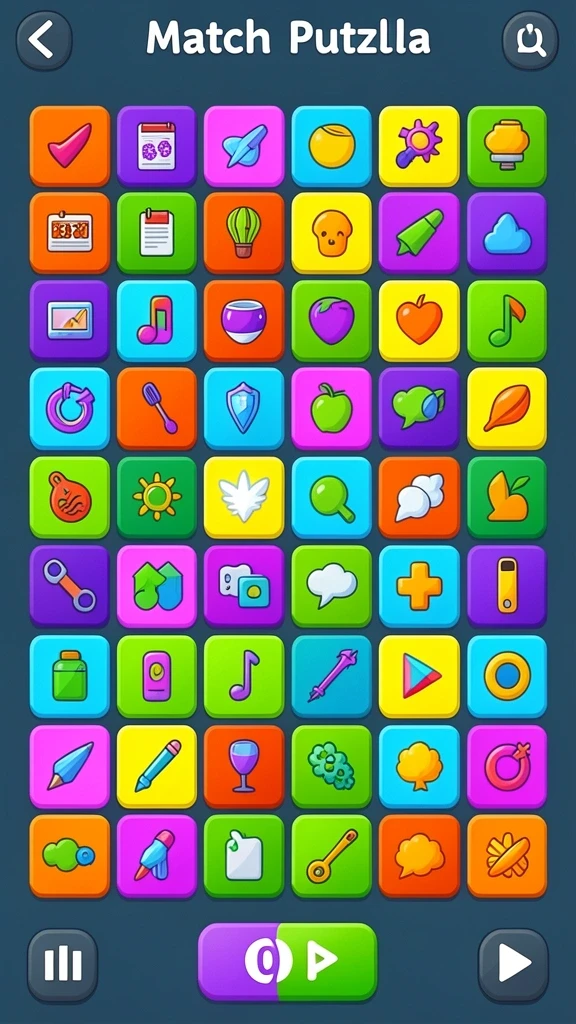Select the pink checkmark tile

pyautogui.click(x=70, y=146)
